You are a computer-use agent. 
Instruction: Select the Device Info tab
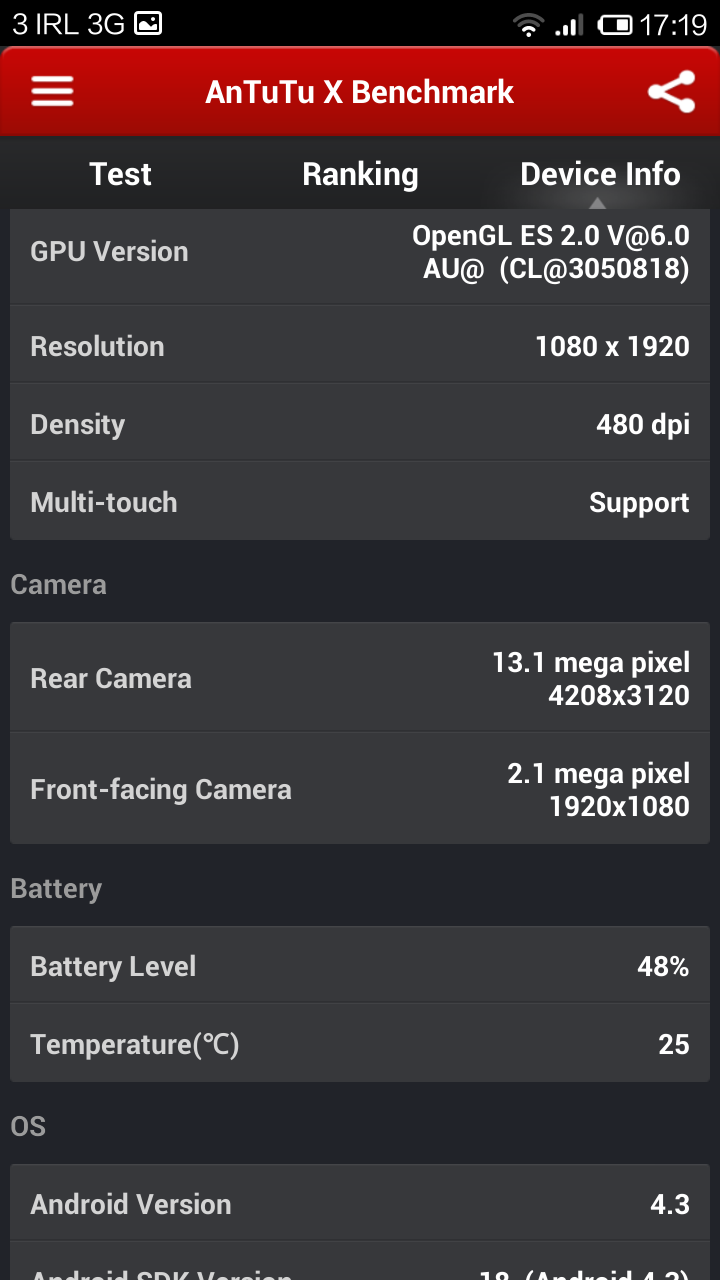[x=600, y=174]
